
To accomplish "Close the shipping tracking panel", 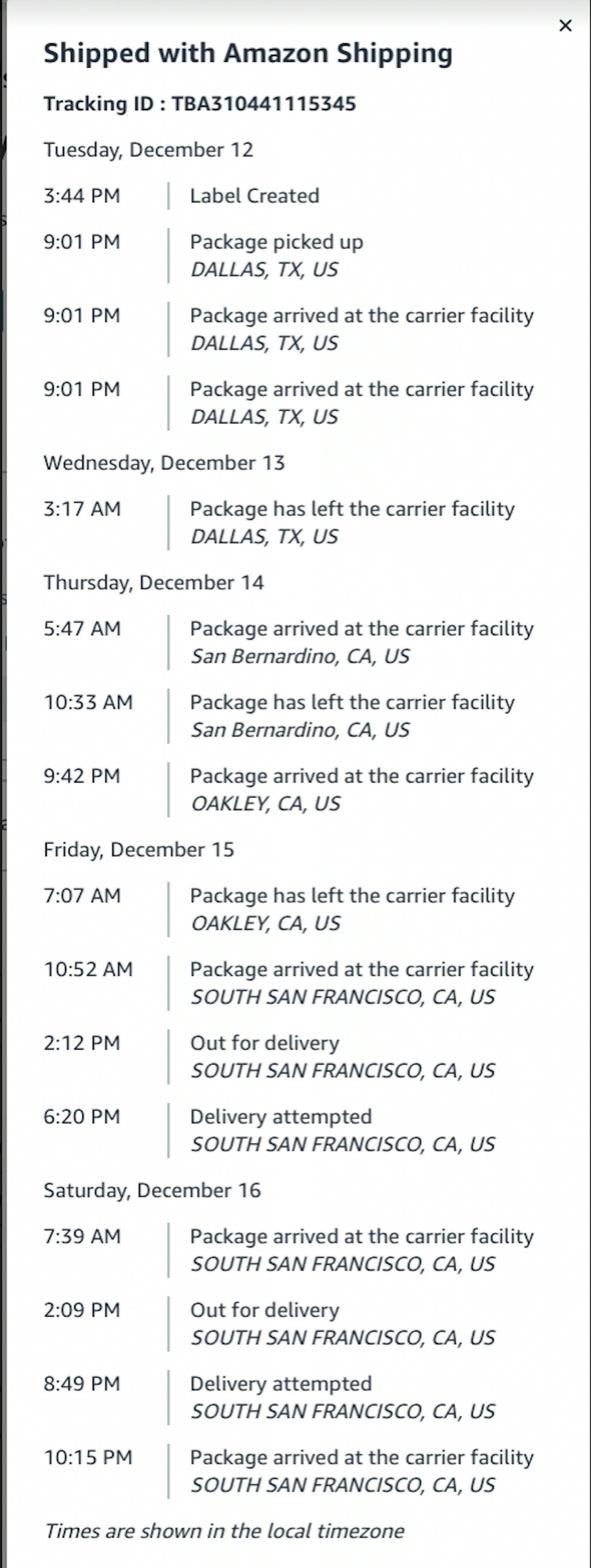I will point(566,25).
